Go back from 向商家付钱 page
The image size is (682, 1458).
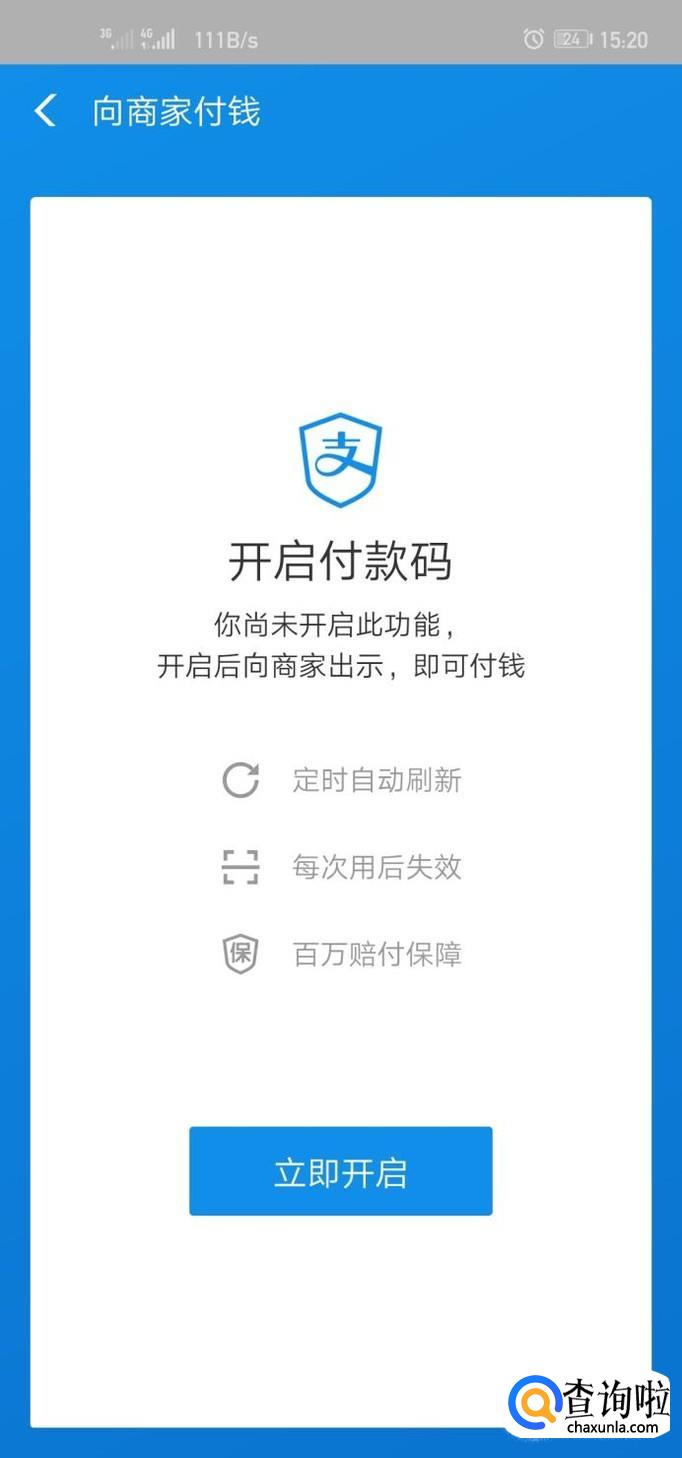(x=45, y=111)
